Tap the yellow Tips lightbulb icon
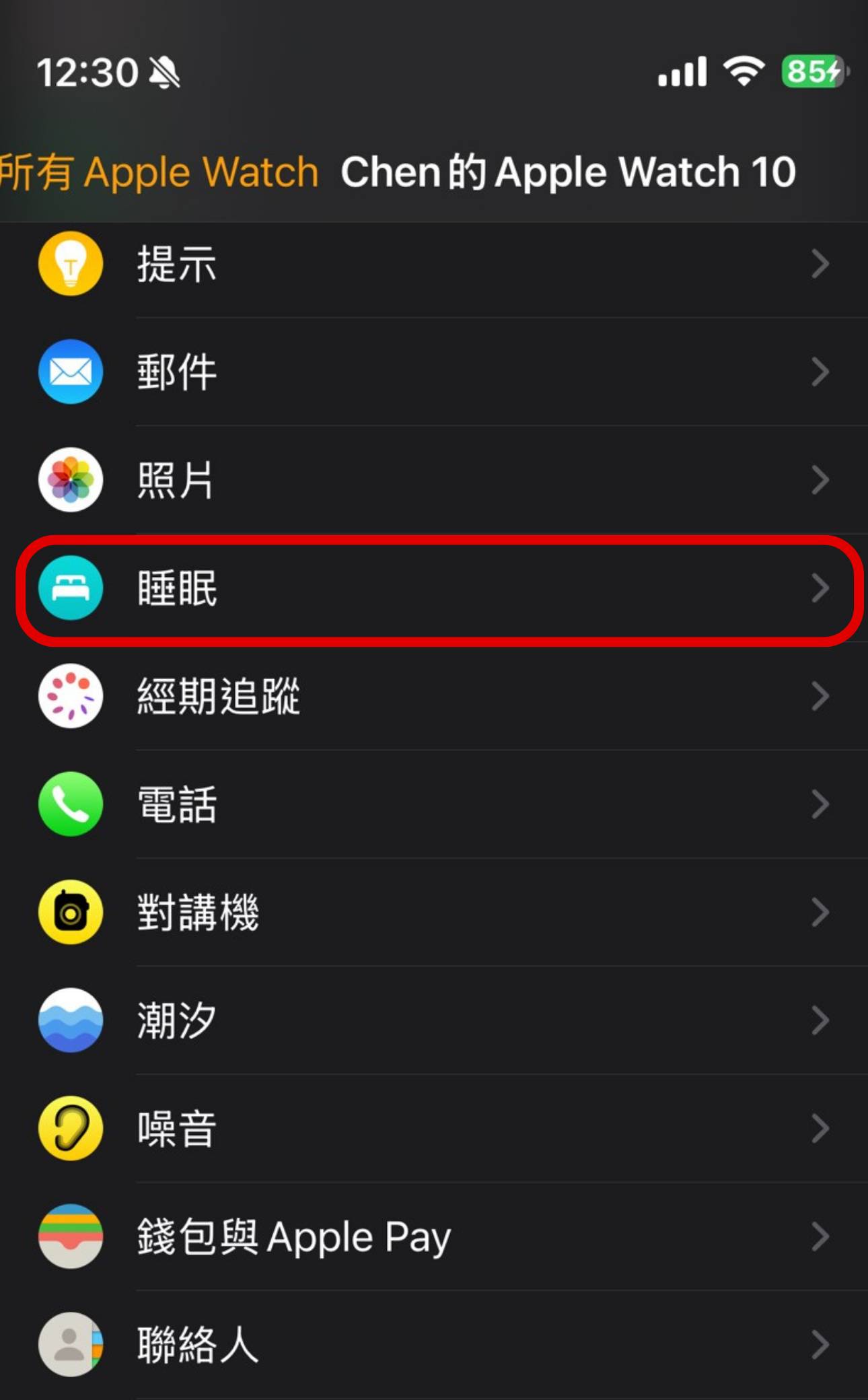The width and height of the screenshot is (868, 1400). pyautogui.click(x=71, y=264)
